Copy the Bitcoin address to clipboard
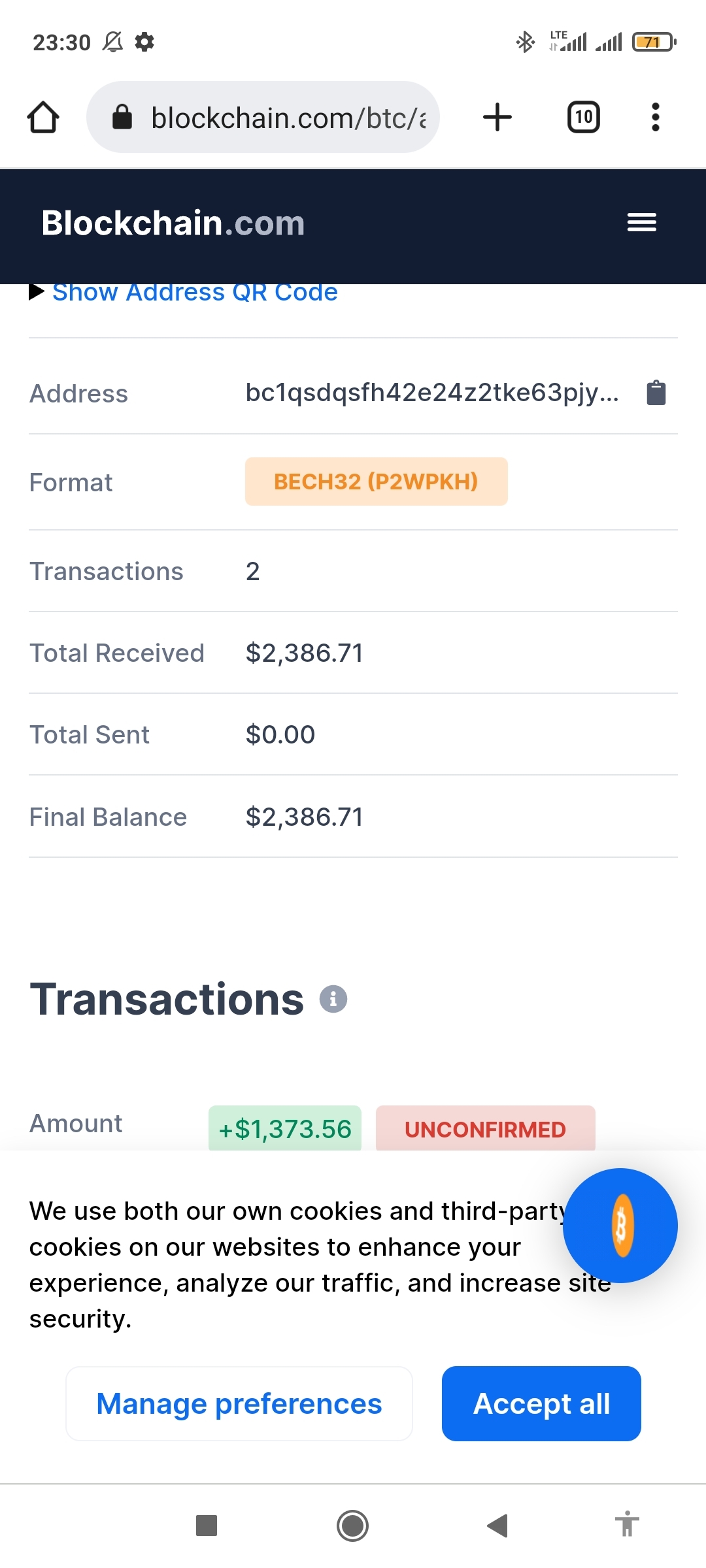 (x=656, y=393)
